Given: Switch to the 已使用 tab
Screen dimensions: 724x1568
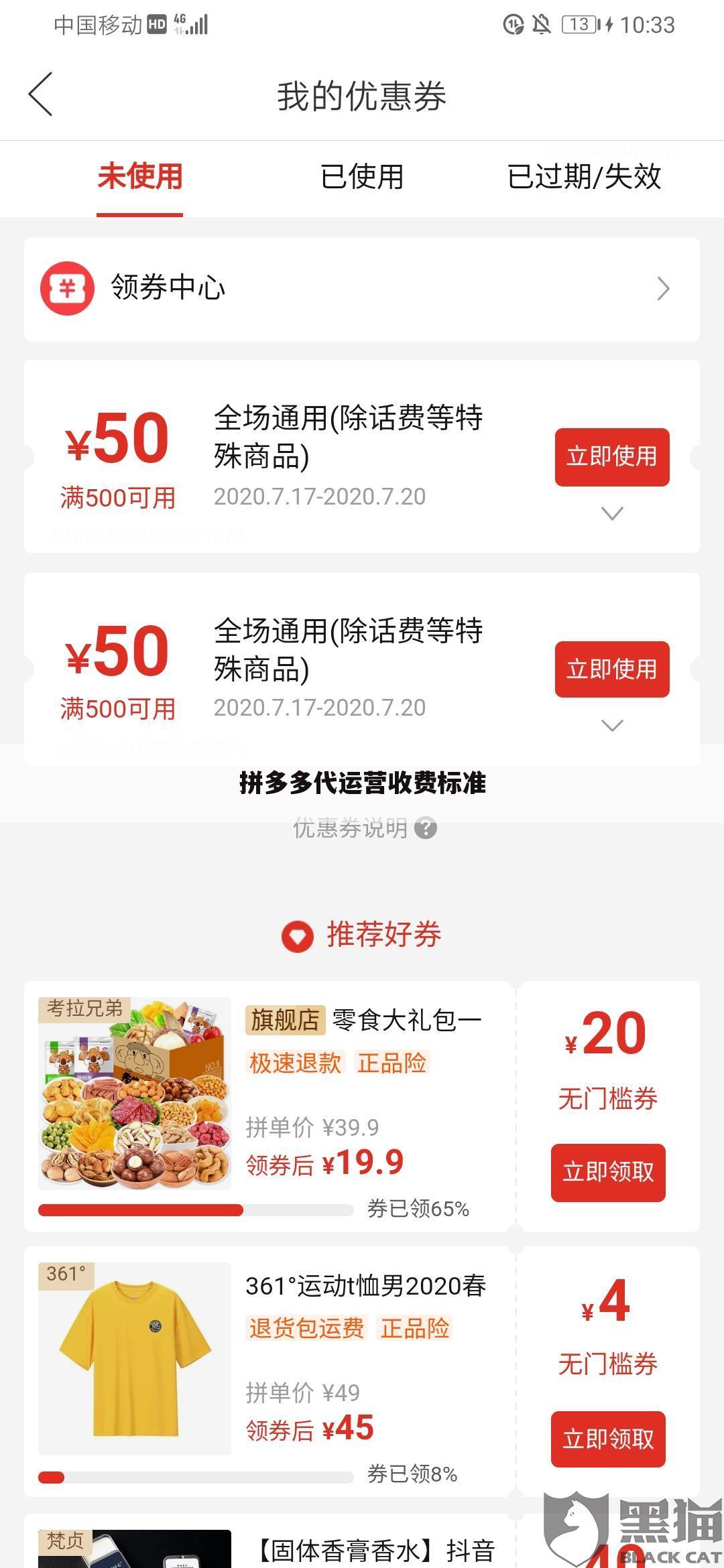Looking at the screenshot, I should click(362, 178).
